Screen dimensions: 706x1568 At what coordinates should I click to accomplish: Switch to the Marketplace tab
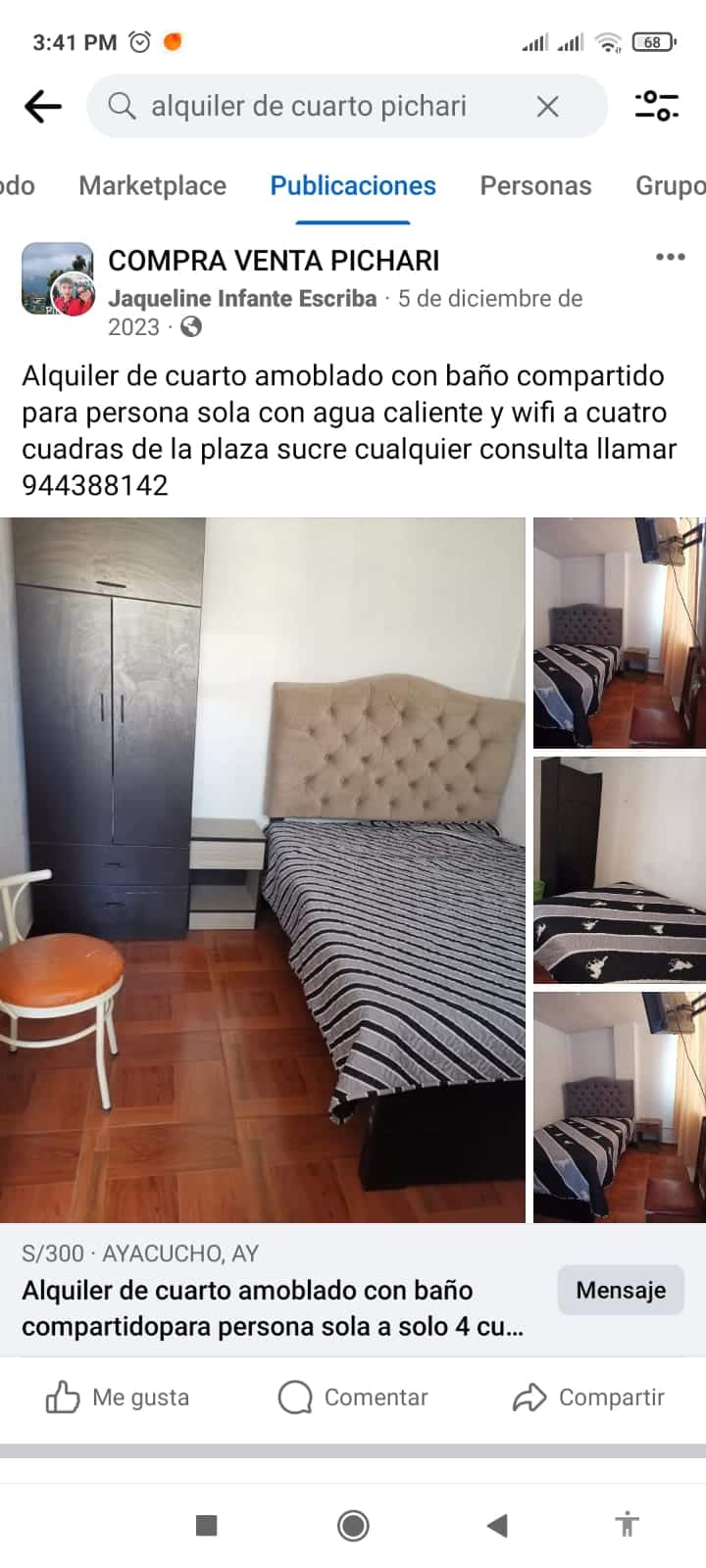[x=152, y=186]
